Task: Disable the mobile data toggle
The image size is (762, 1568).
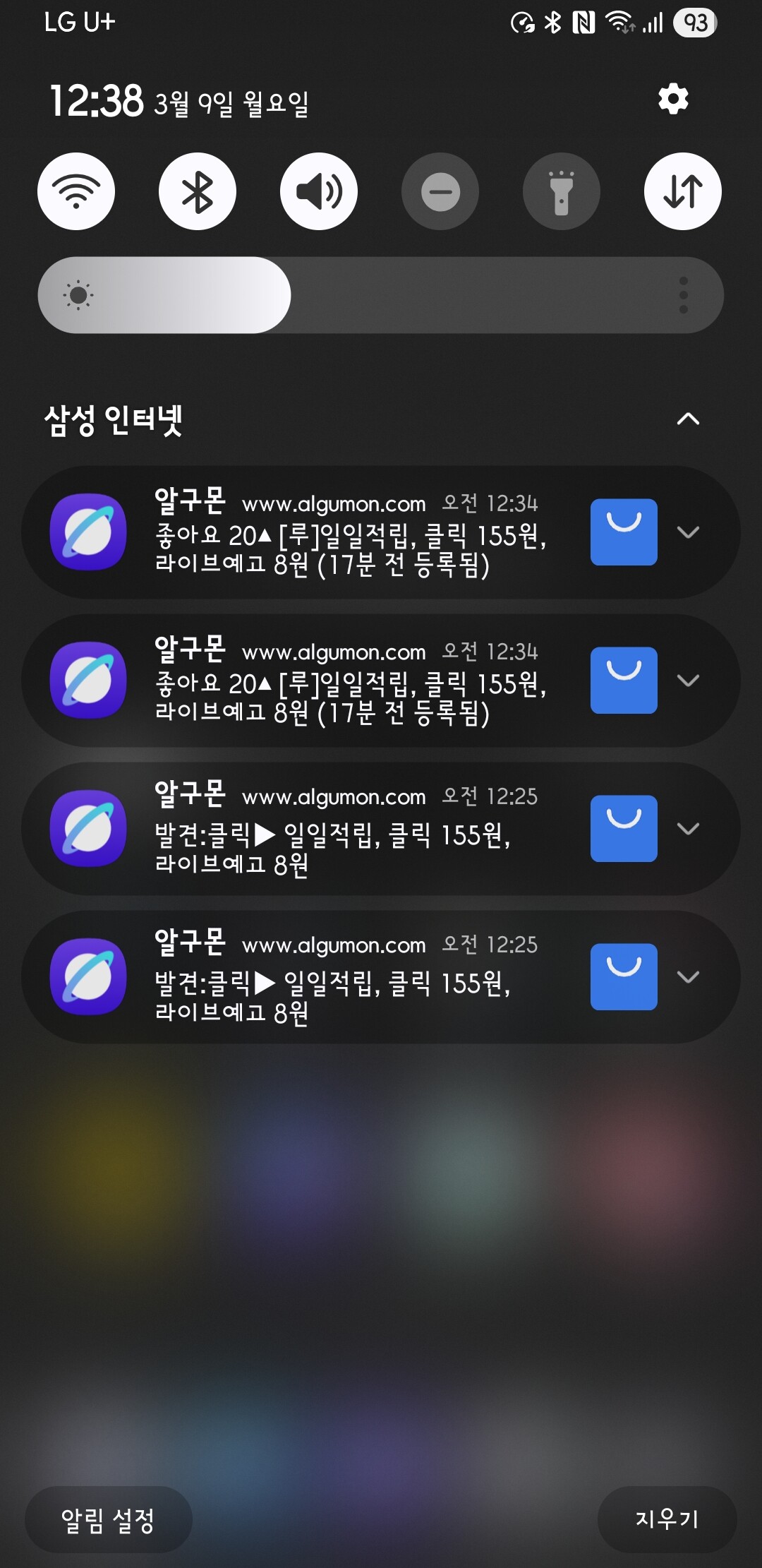Action: click(682, 191)
